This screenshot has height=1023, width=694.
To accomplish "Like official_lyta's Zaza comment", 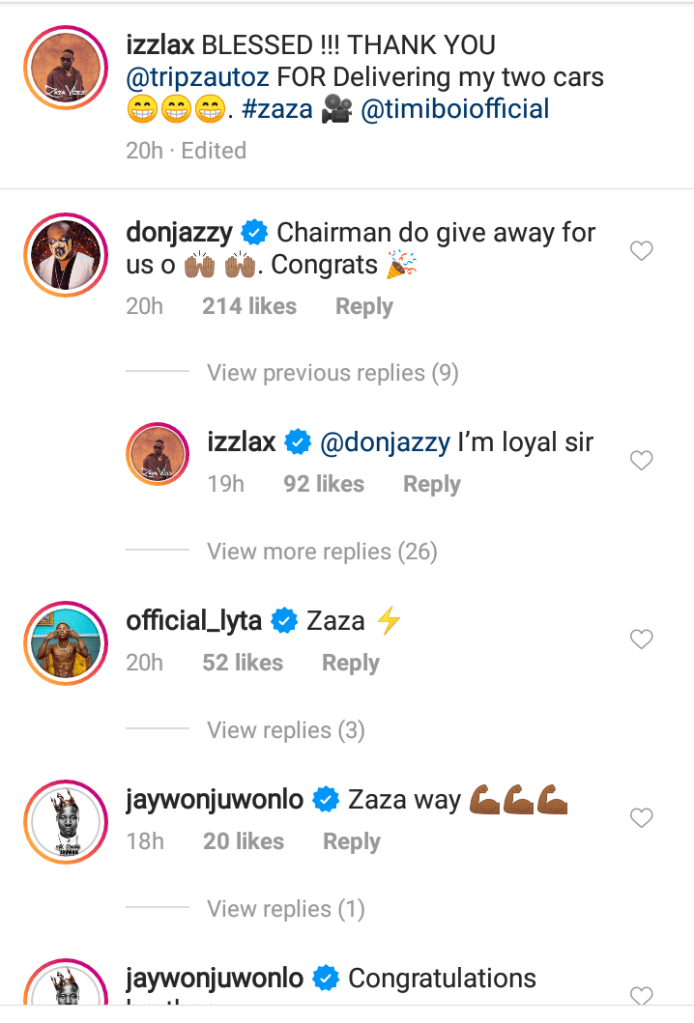I will [x=641, y=639].
